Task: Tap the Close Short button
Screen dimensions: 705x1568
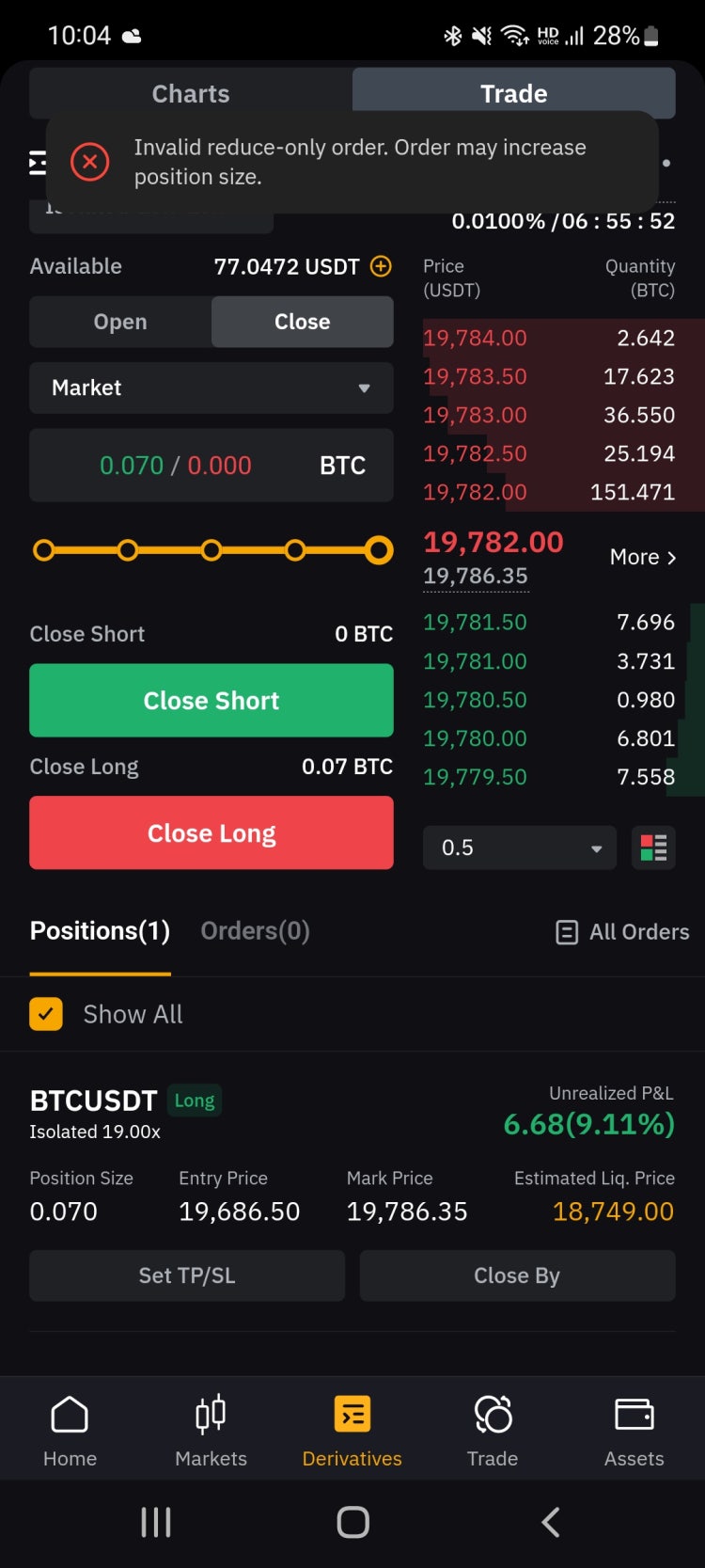Action: point(211,701)
